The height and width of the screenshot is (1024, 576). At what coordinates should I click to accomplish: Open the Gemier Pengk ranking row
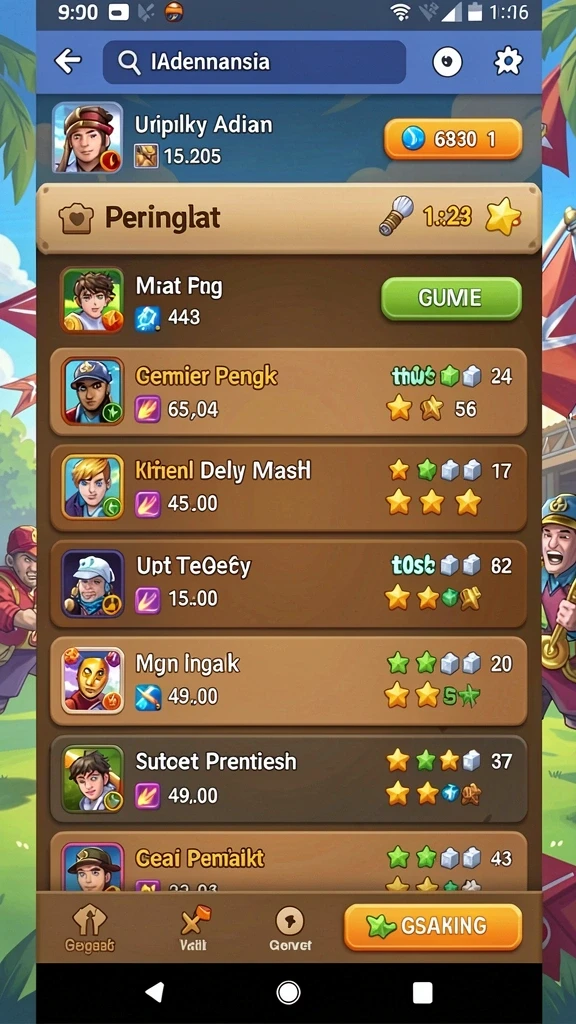coord(288,392)
